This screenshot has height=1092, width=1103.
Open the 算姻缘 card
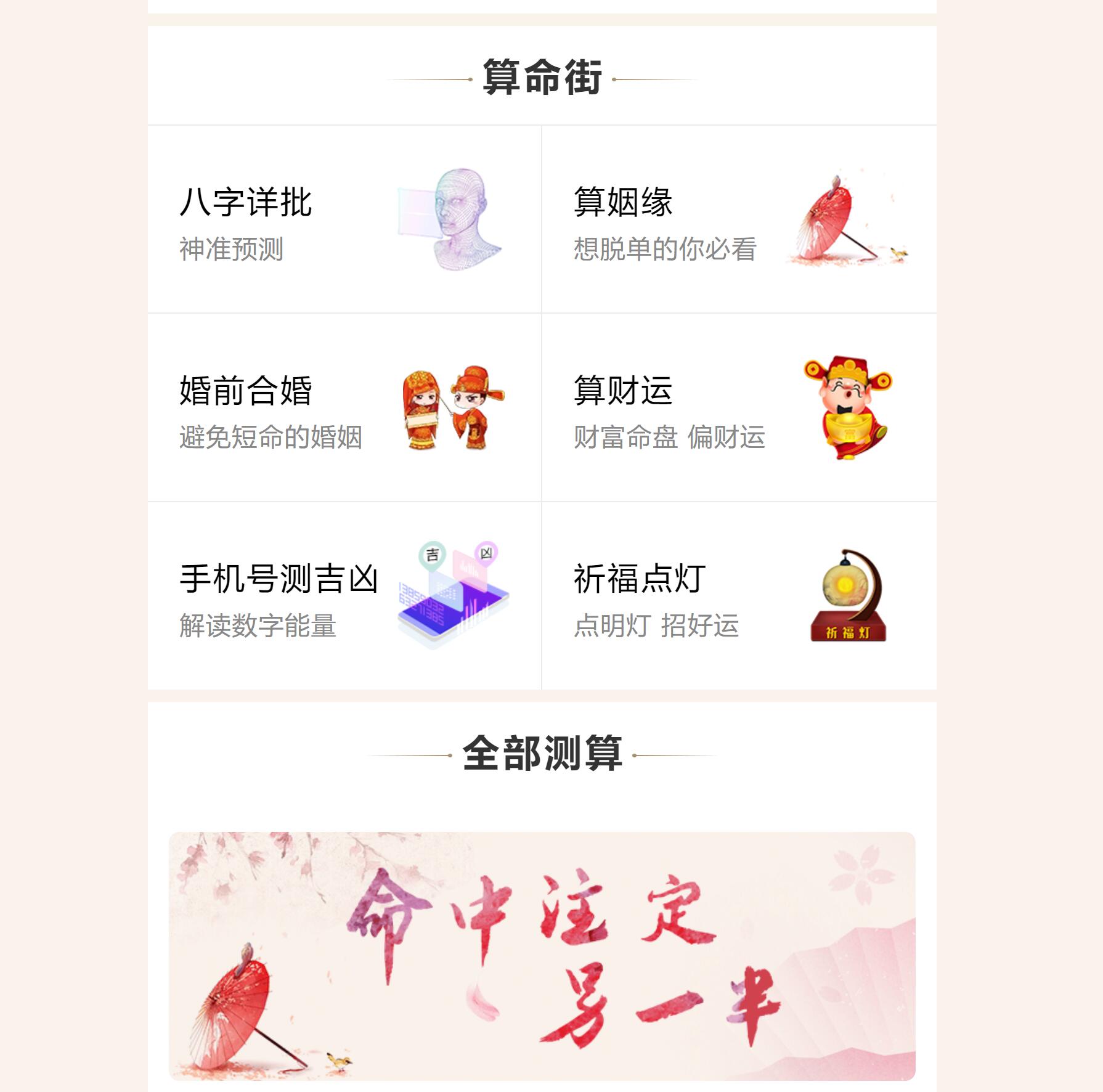coord(738,219)
